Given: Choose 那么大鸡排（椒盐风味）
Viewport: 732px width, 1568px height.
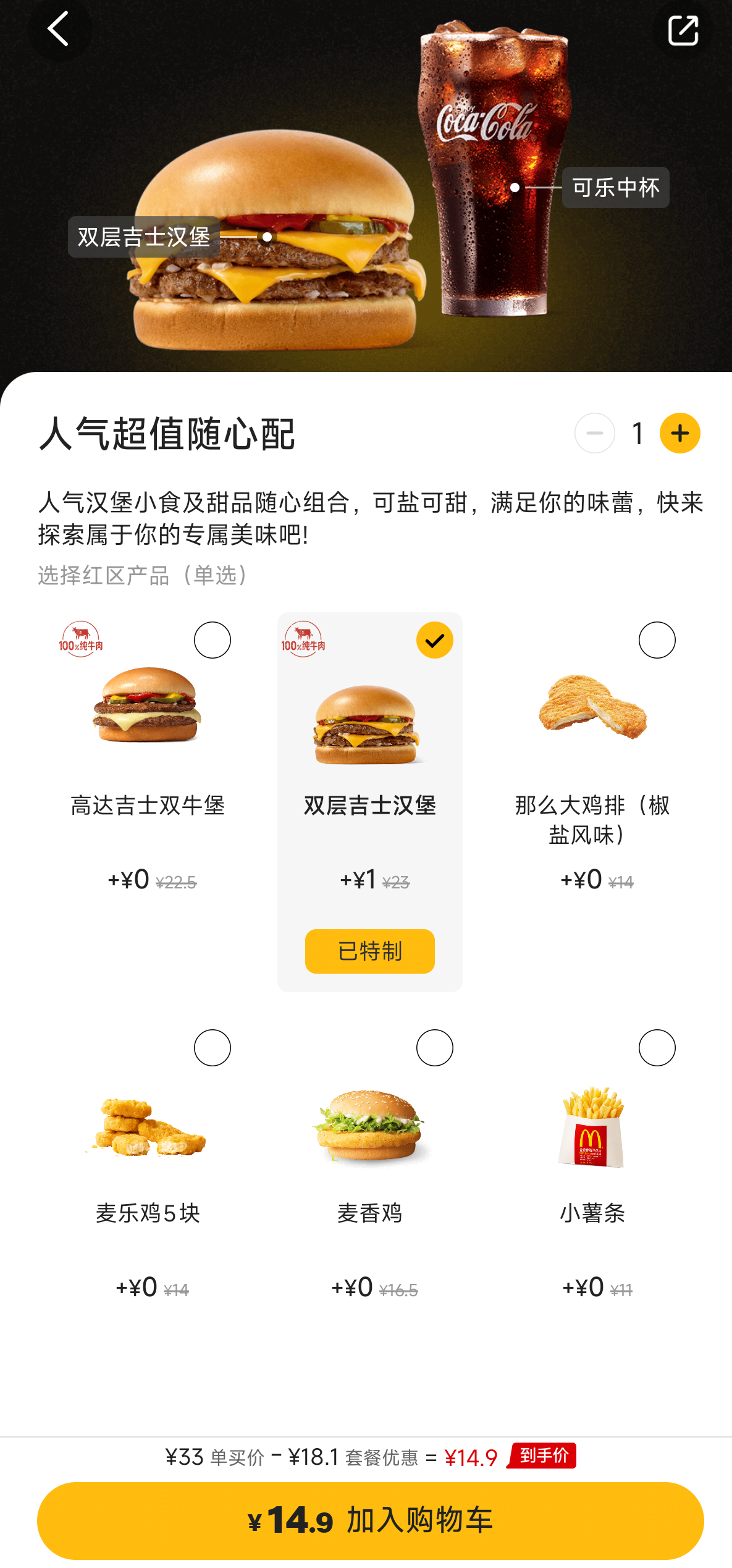Looking at the screenshot, I should (657, 640).
